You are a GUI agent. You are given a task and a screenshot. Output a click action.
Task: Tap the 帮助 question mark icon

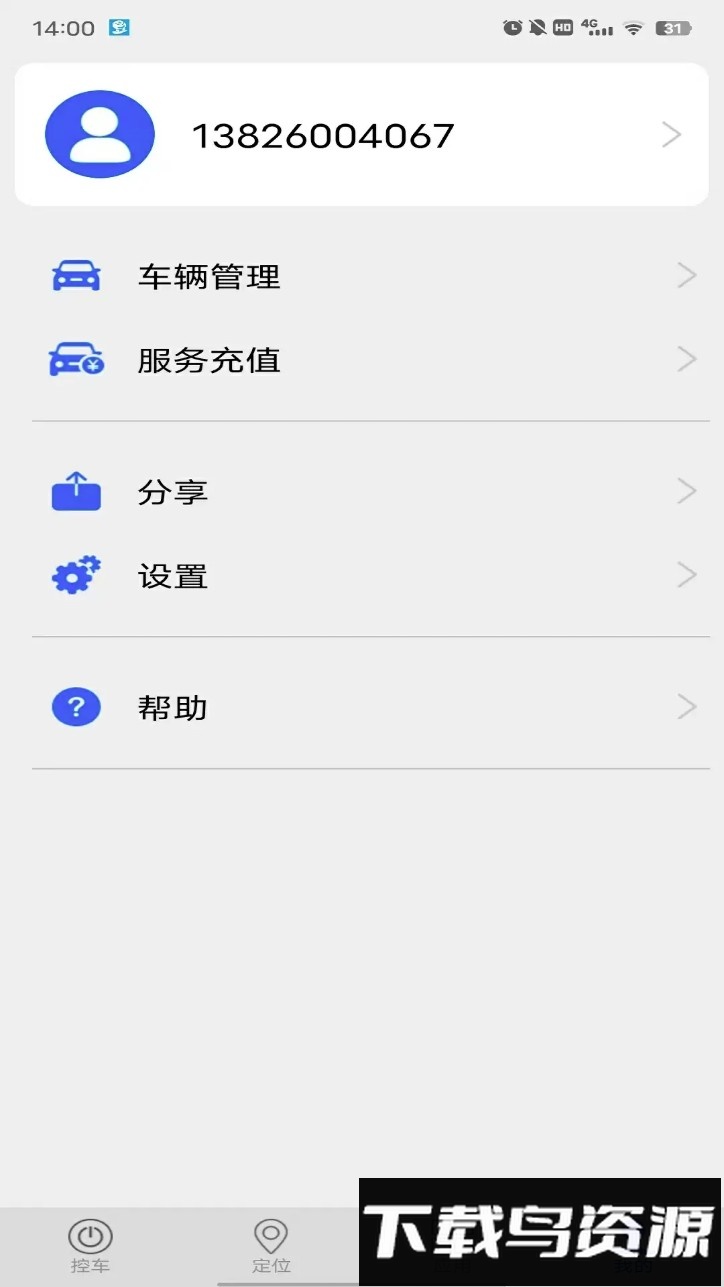click(x=76, y=706)
